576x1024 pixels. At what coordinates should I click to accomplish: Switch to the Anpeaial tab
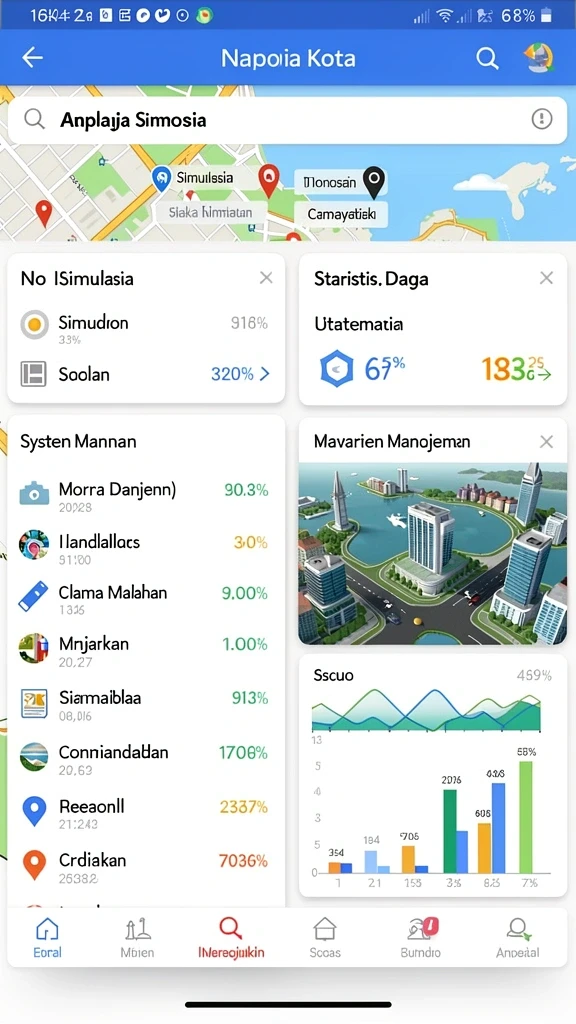[x=517, y=938]
